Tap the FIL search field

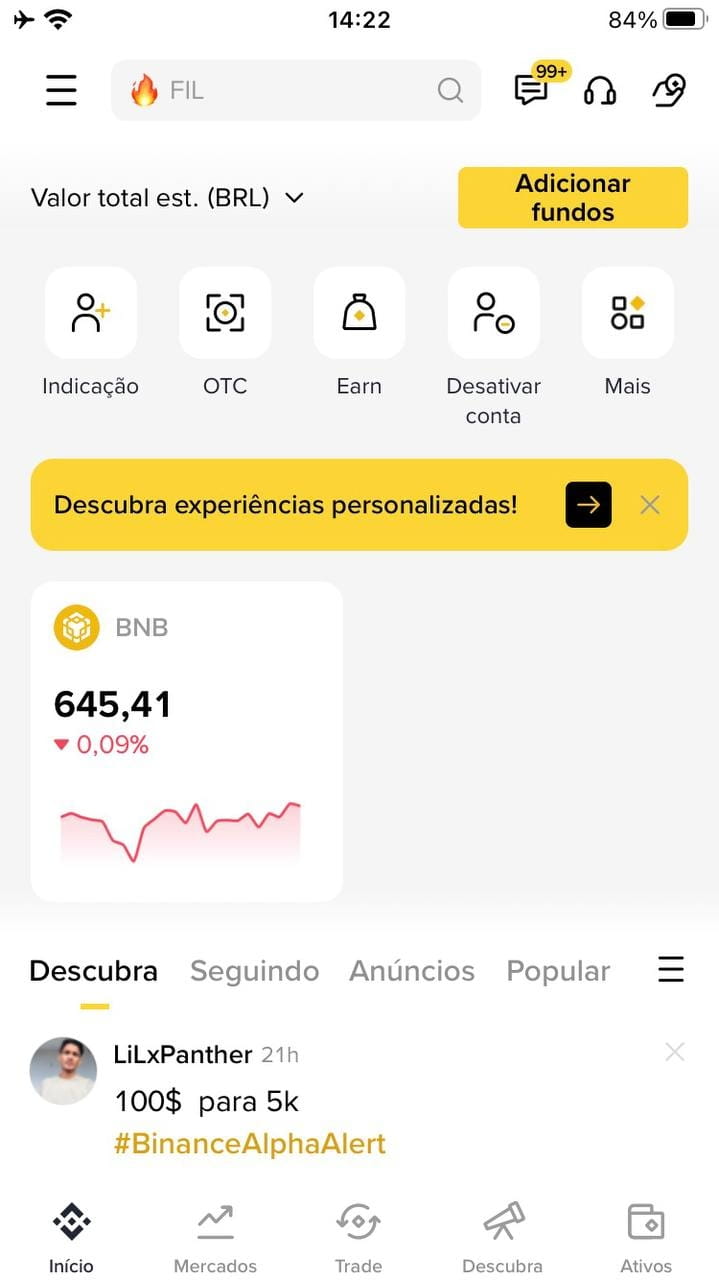(x=295, y=91)
